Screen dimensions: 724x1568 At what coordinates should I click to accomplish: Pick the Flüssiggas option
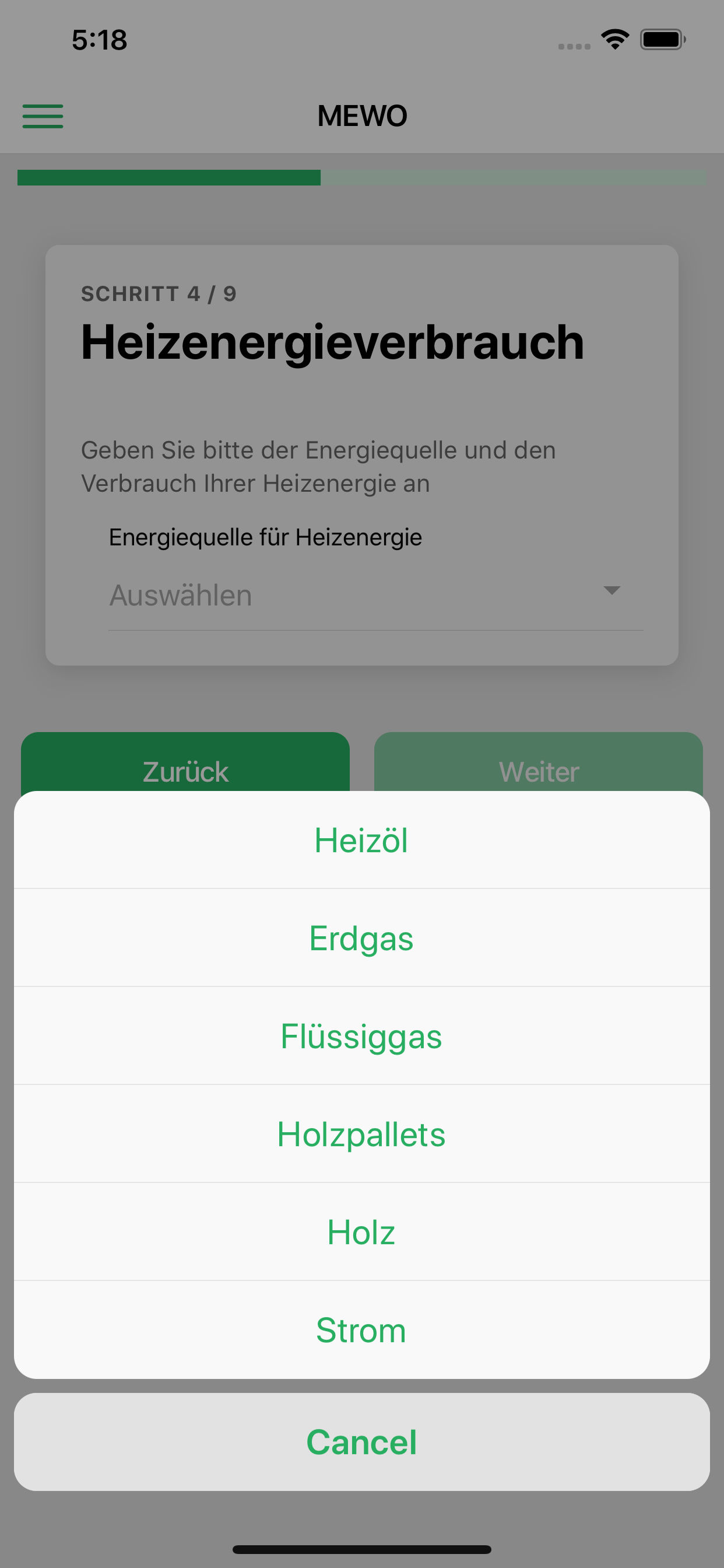[361, 1036]
